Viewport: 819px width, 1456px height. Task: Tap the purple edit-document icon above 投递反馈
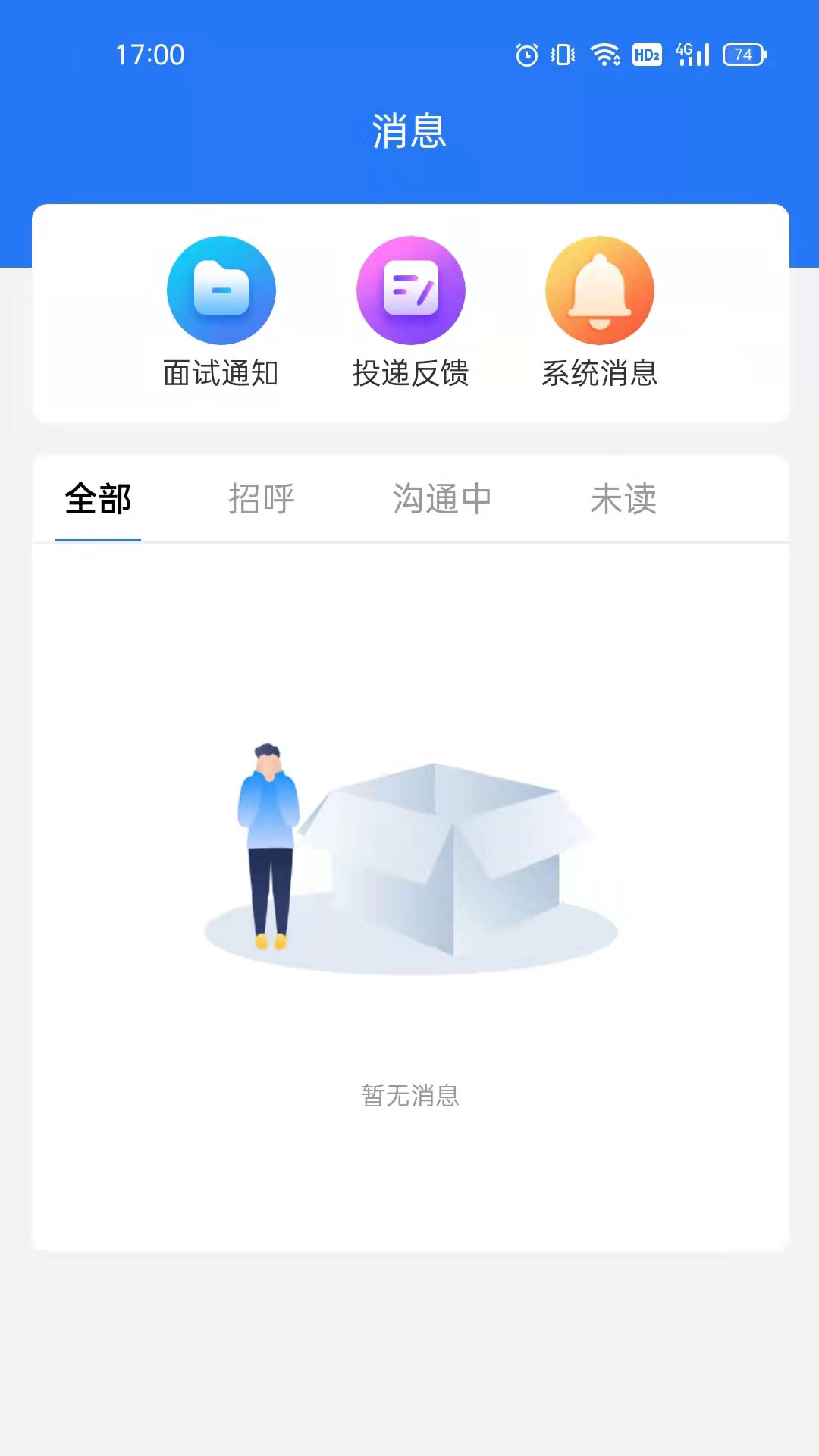[x=410, y=290]
